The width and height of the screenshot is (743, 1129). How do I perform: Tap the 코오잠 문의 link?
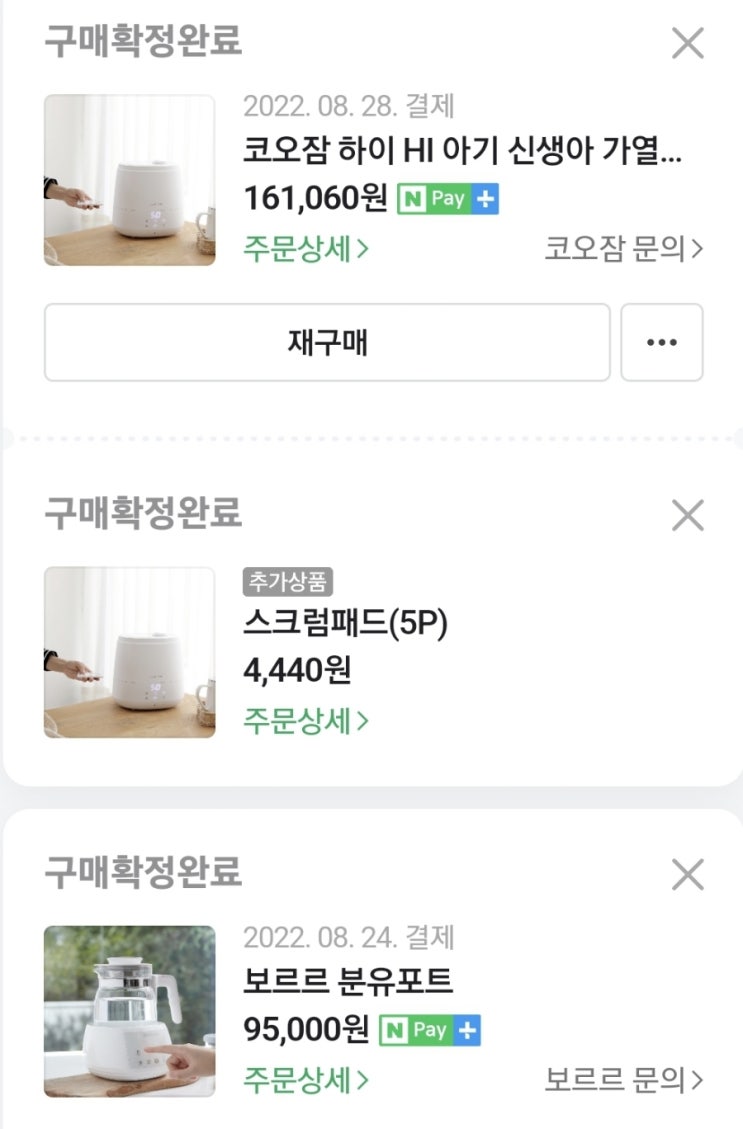pos(624,248)
